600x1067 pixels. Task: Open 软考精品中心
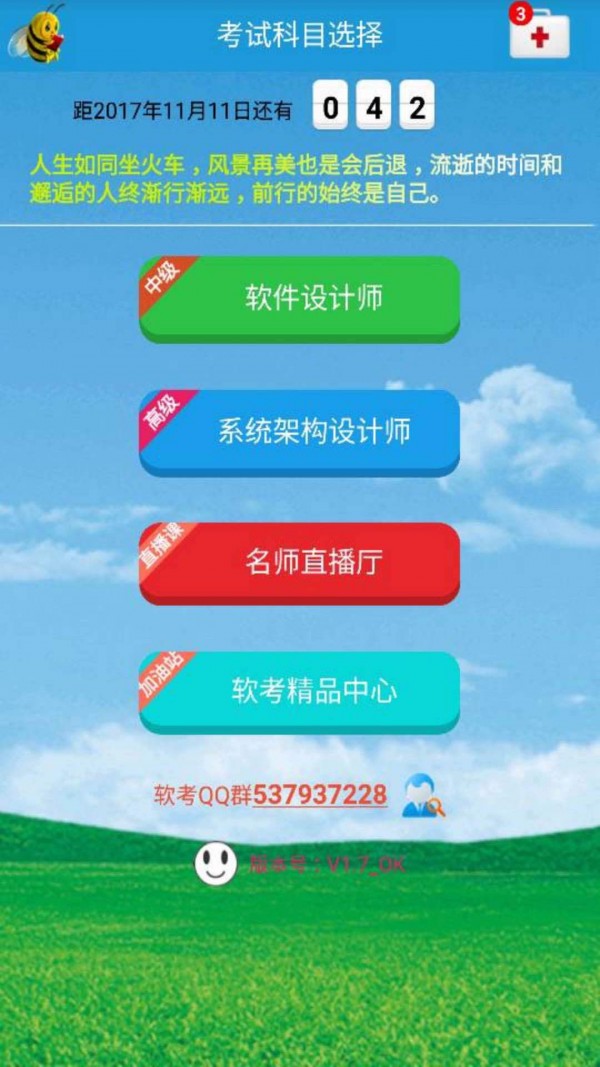299,692
